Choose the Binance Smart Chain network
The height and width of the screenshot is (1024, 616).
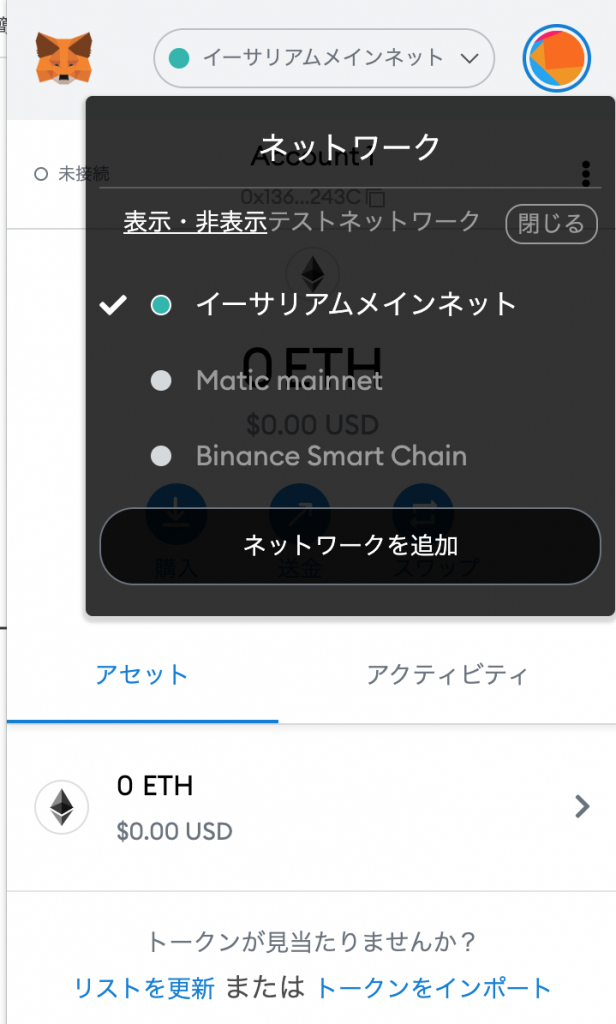331,457
